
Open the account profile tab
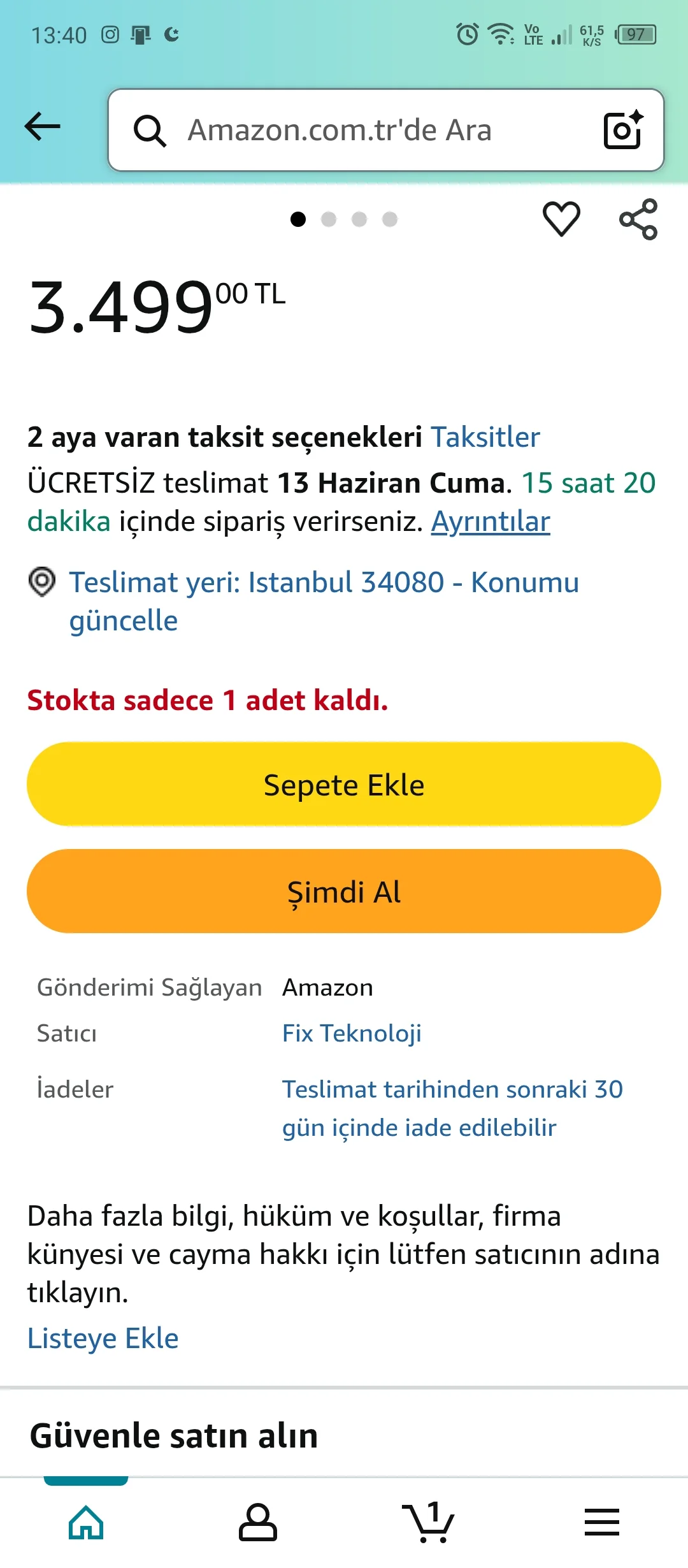[x=258, y=1522]
